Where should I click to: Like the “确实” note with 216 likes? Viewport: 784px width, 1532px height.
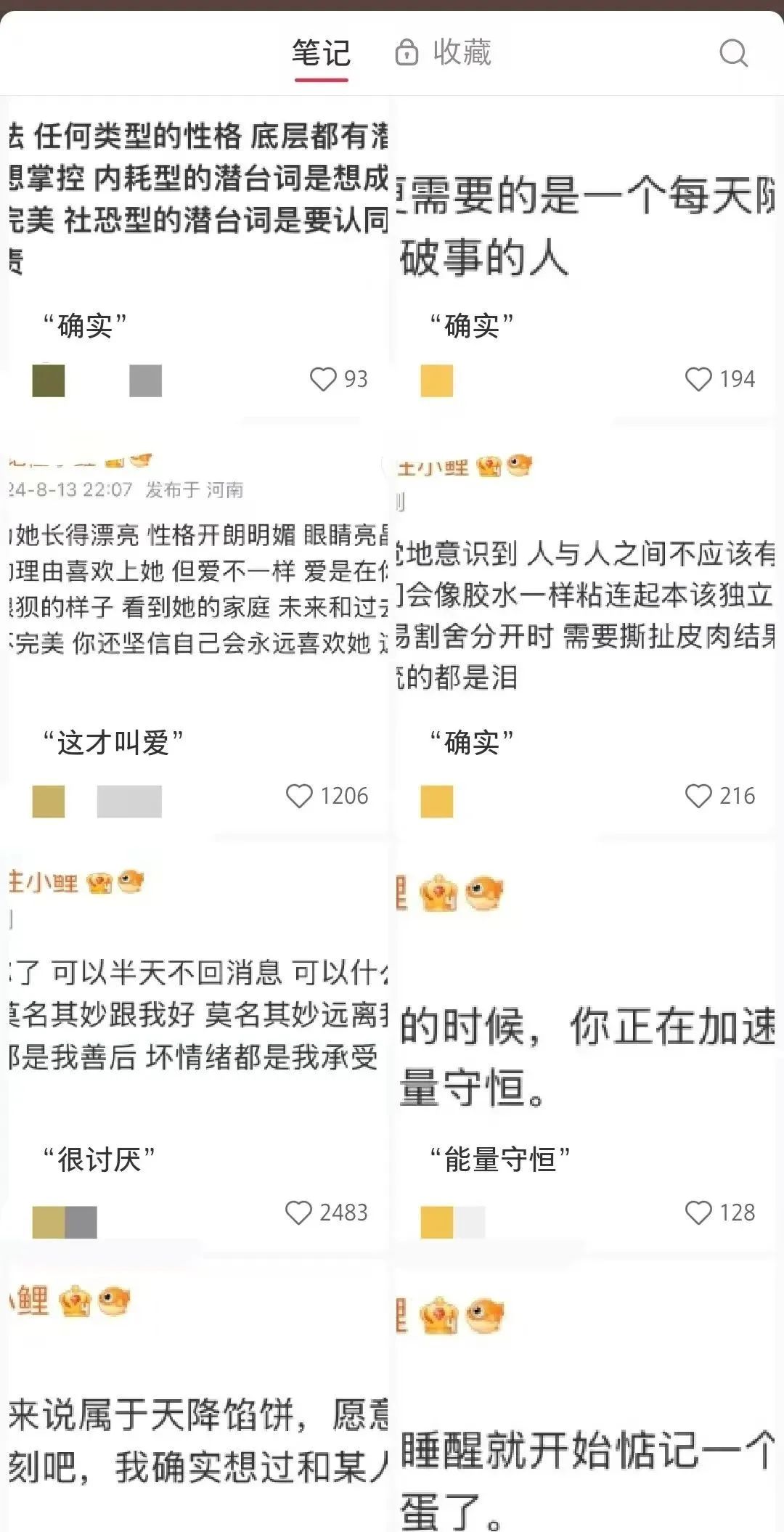pyautogui.click(x=698, y=796)
